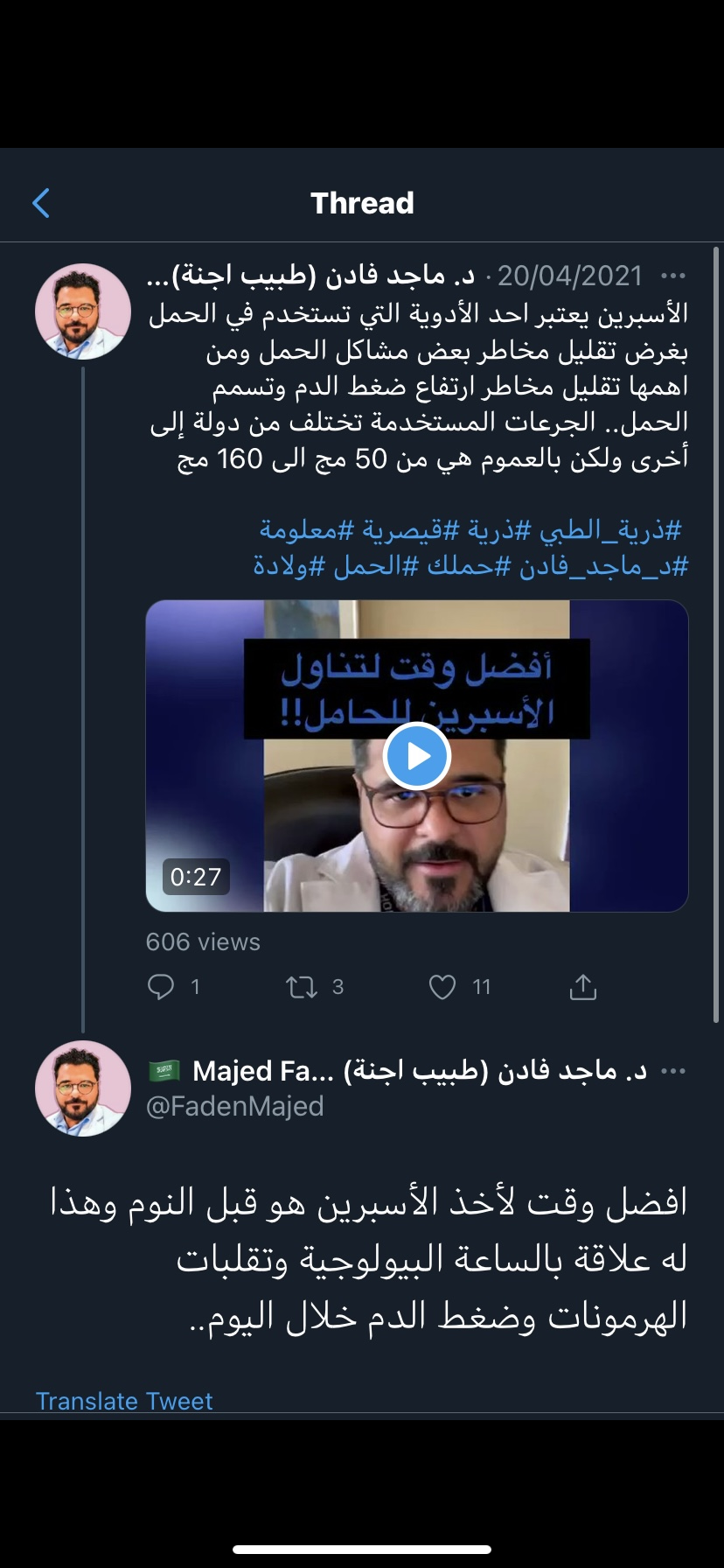Tap the Translate Tweet link
This screenshot has width=724, height=1568.
click(124, 1401)
